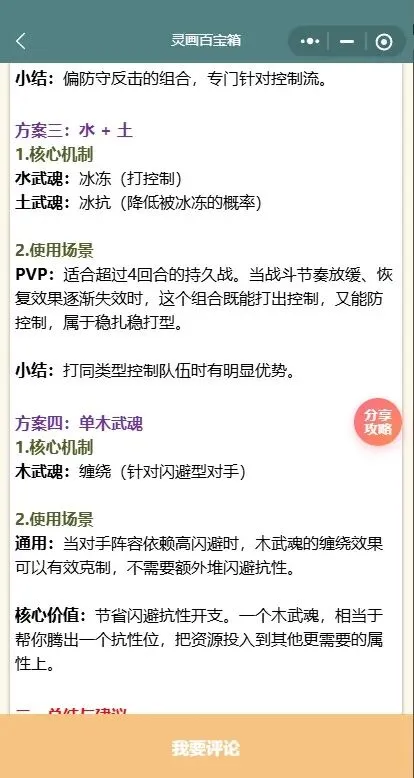Open the mini program three-dot menu

click(310, 42)
